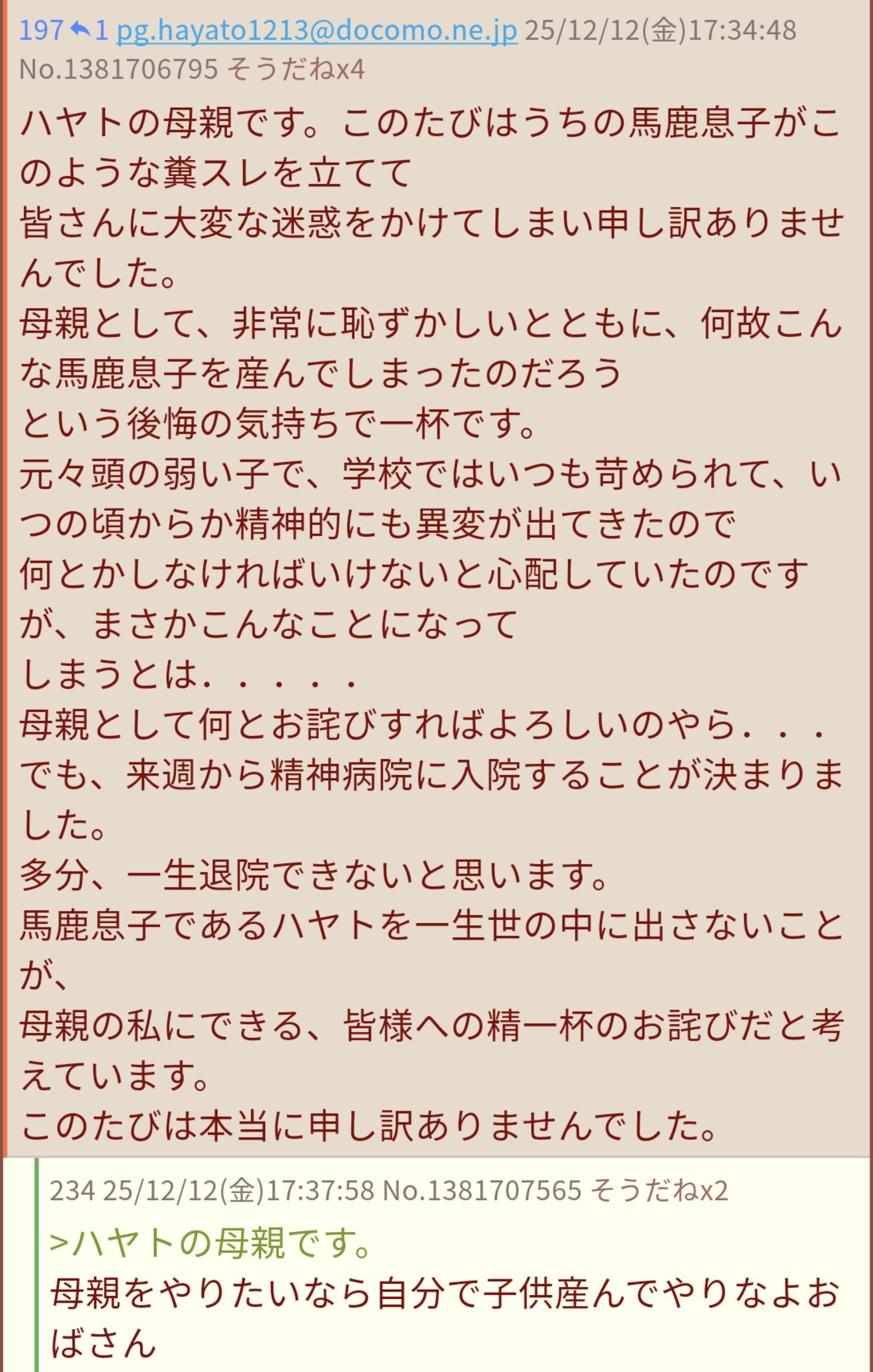Viewport: 873px width, 1372px height.
Task: Tap そうだねx4 on post No.1381706795
Action: click(296, 70)
